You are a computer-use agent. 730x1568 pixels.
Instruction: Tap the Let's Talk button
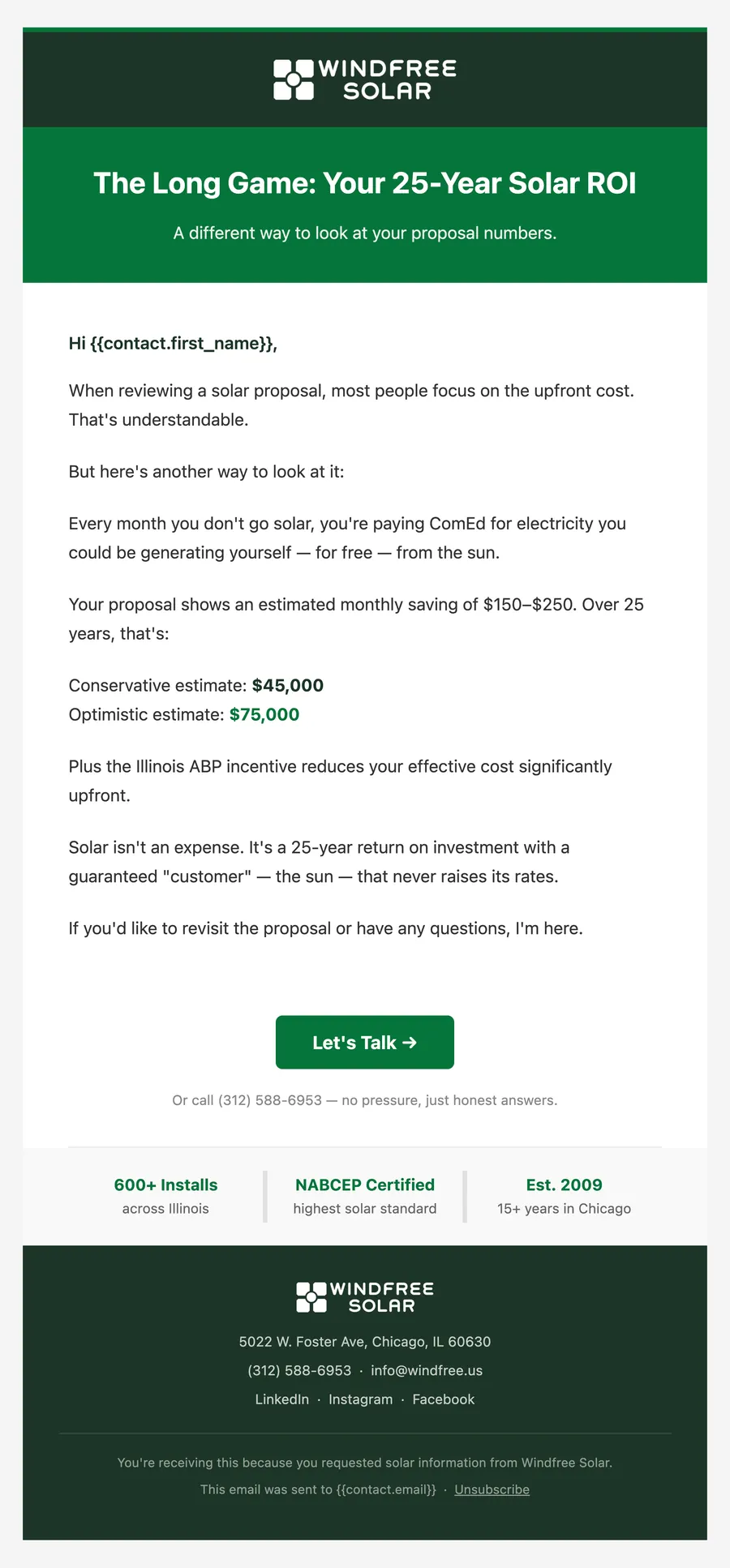click(x=365, y=1042)
